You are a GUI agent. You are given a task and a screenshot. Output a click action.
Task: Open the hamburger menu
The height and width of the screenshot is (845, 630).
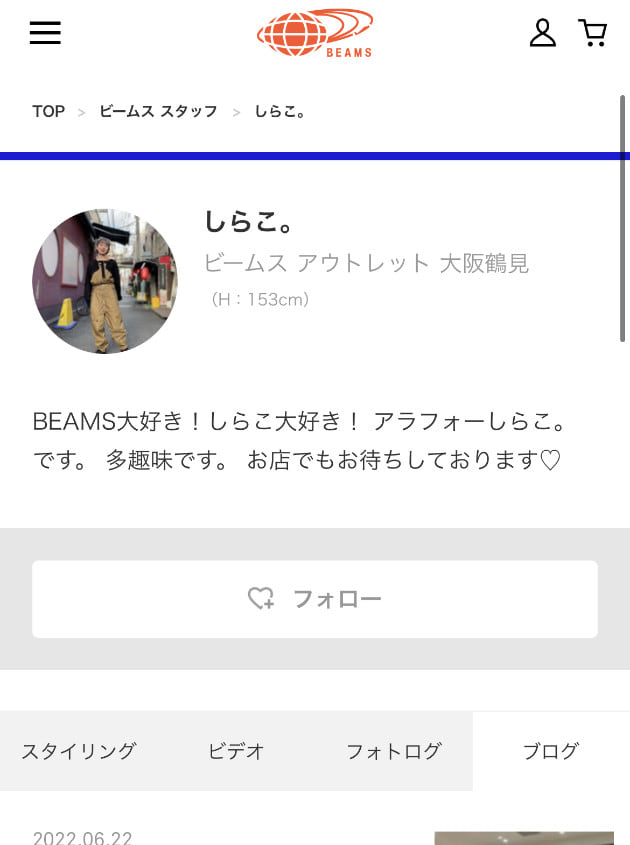[x=45, y=33]
